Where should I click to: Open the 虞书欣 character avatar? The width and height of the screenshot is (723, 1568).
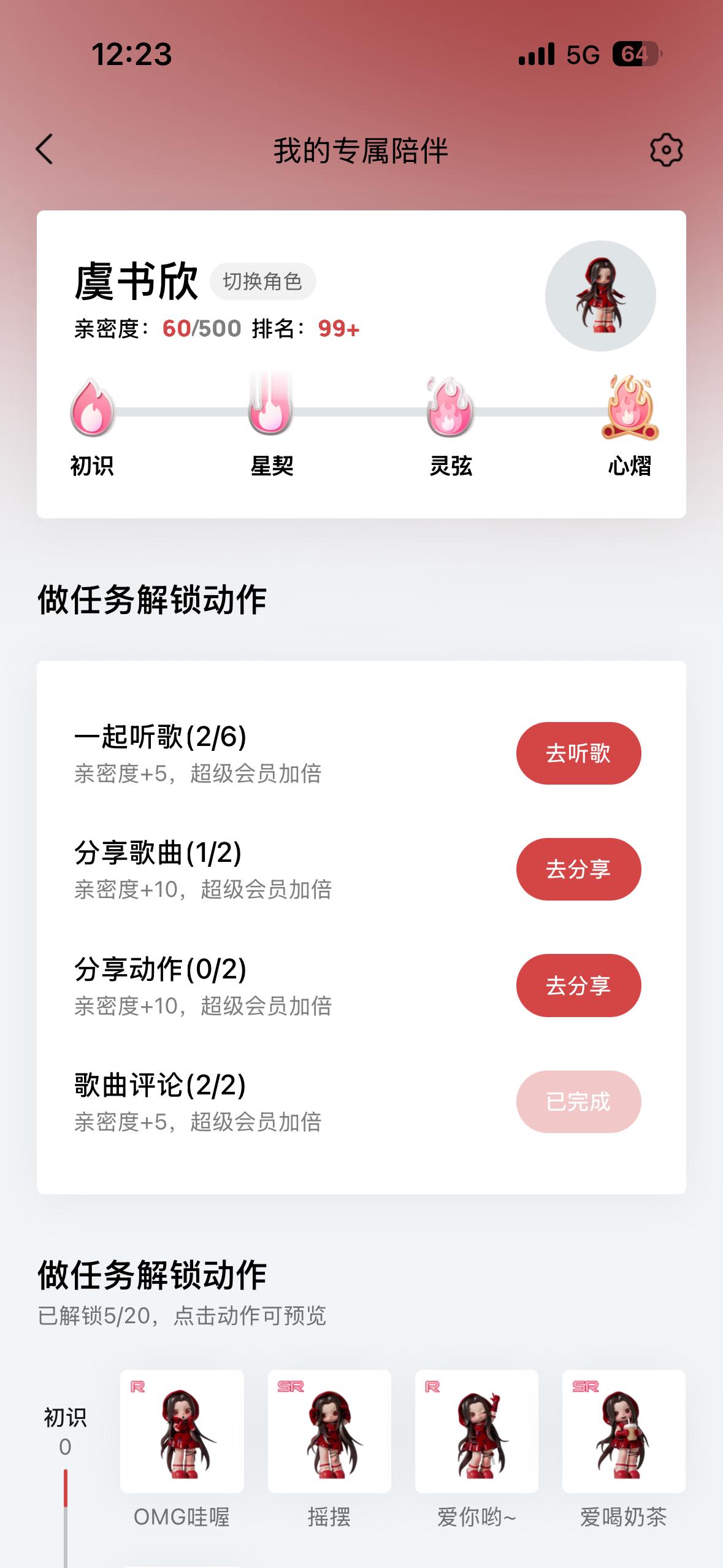pos(600,296)
